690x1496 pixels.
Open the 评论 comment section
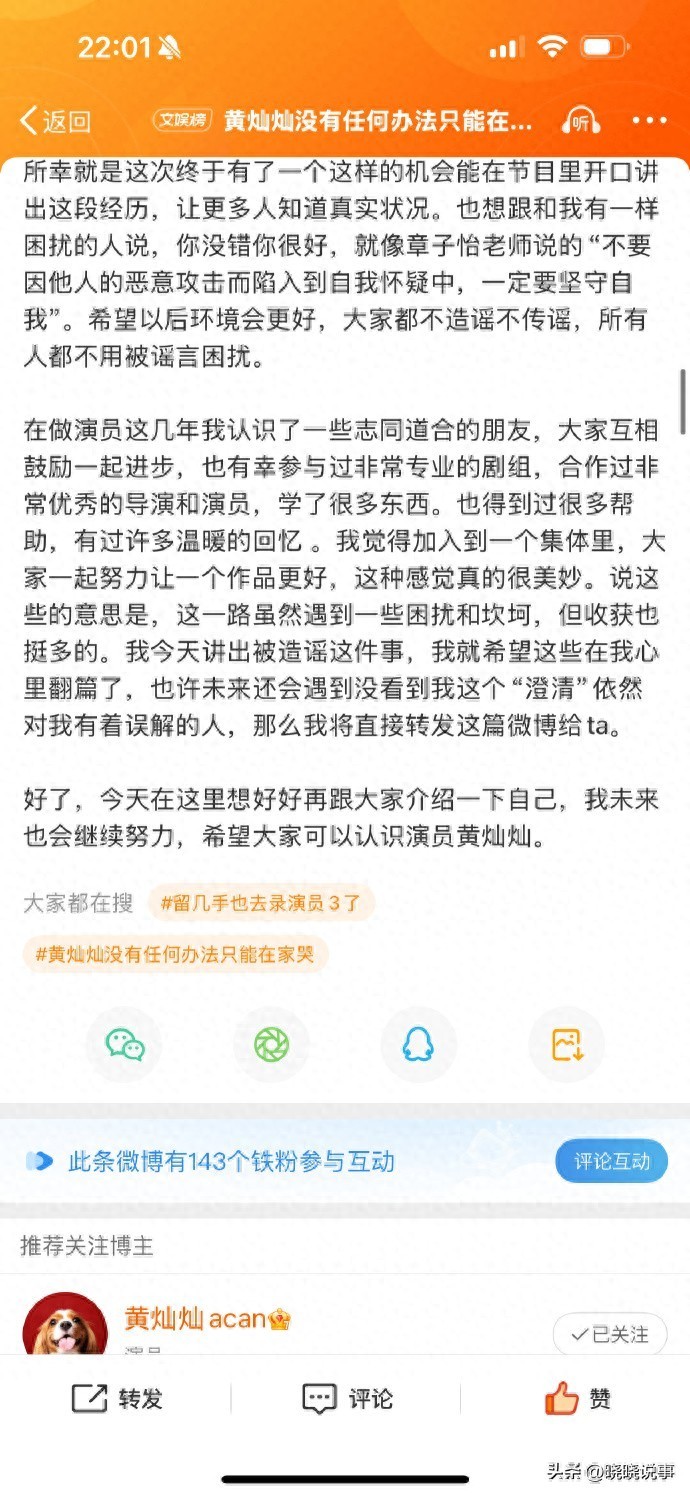347,1398
